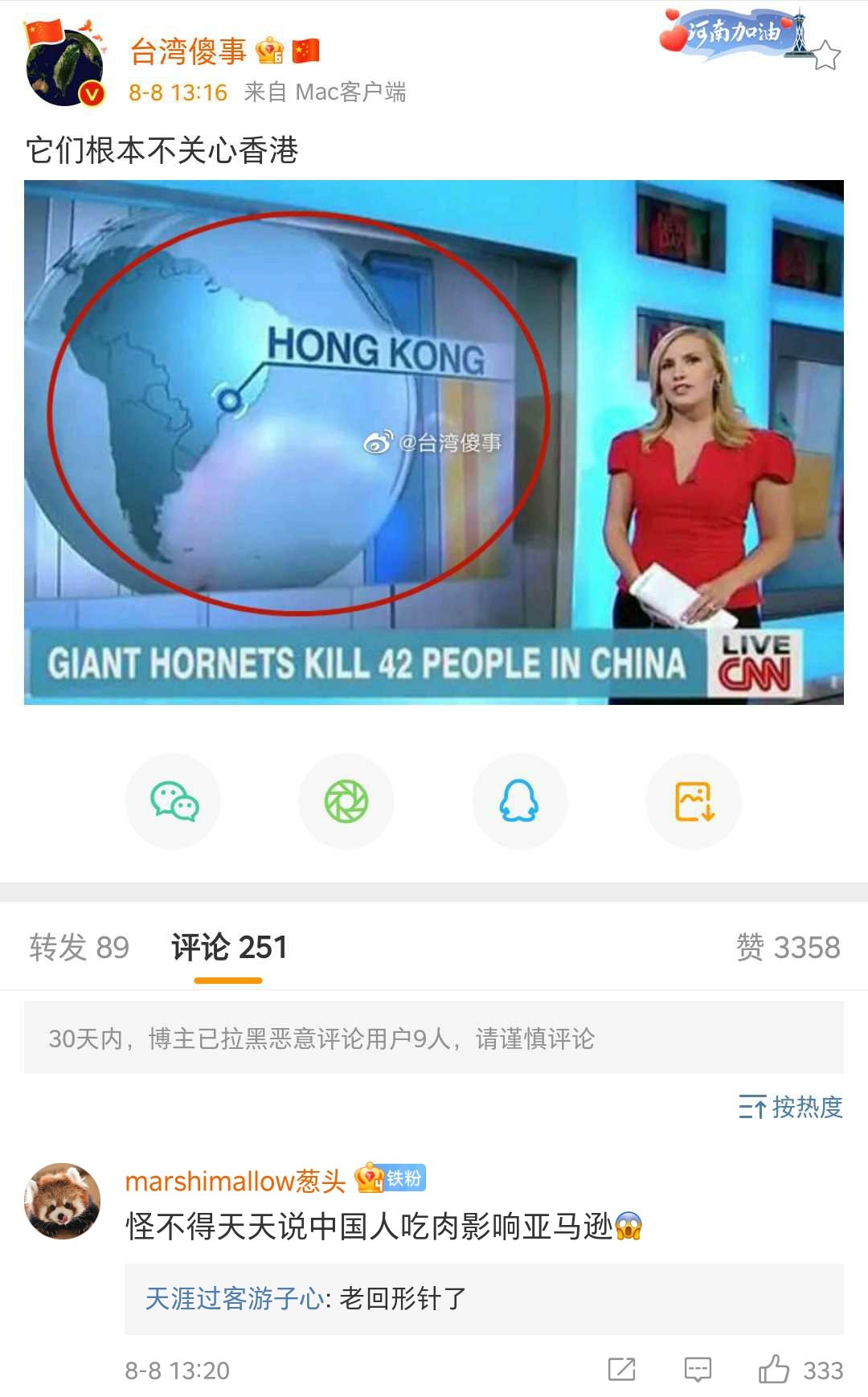
Task: Switch to 评论 251 tab
Action: 228,947
